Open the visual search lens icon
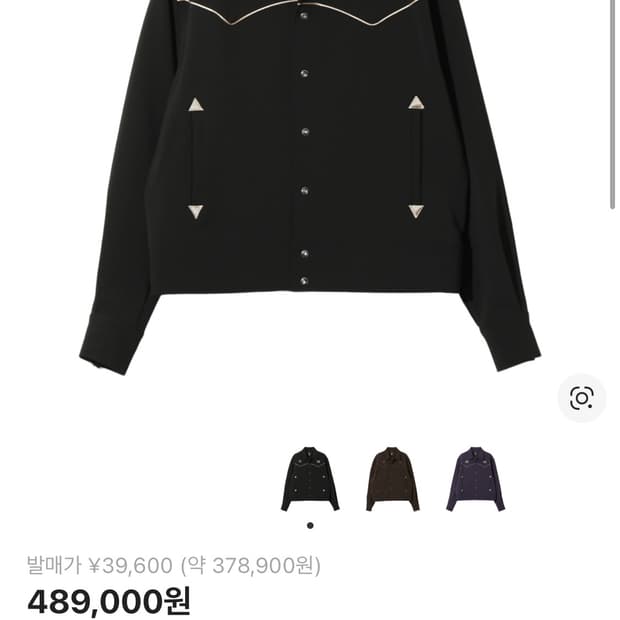The height and width of the screenshot is (620, 620). pyautogui.click(x=581, y=399)
